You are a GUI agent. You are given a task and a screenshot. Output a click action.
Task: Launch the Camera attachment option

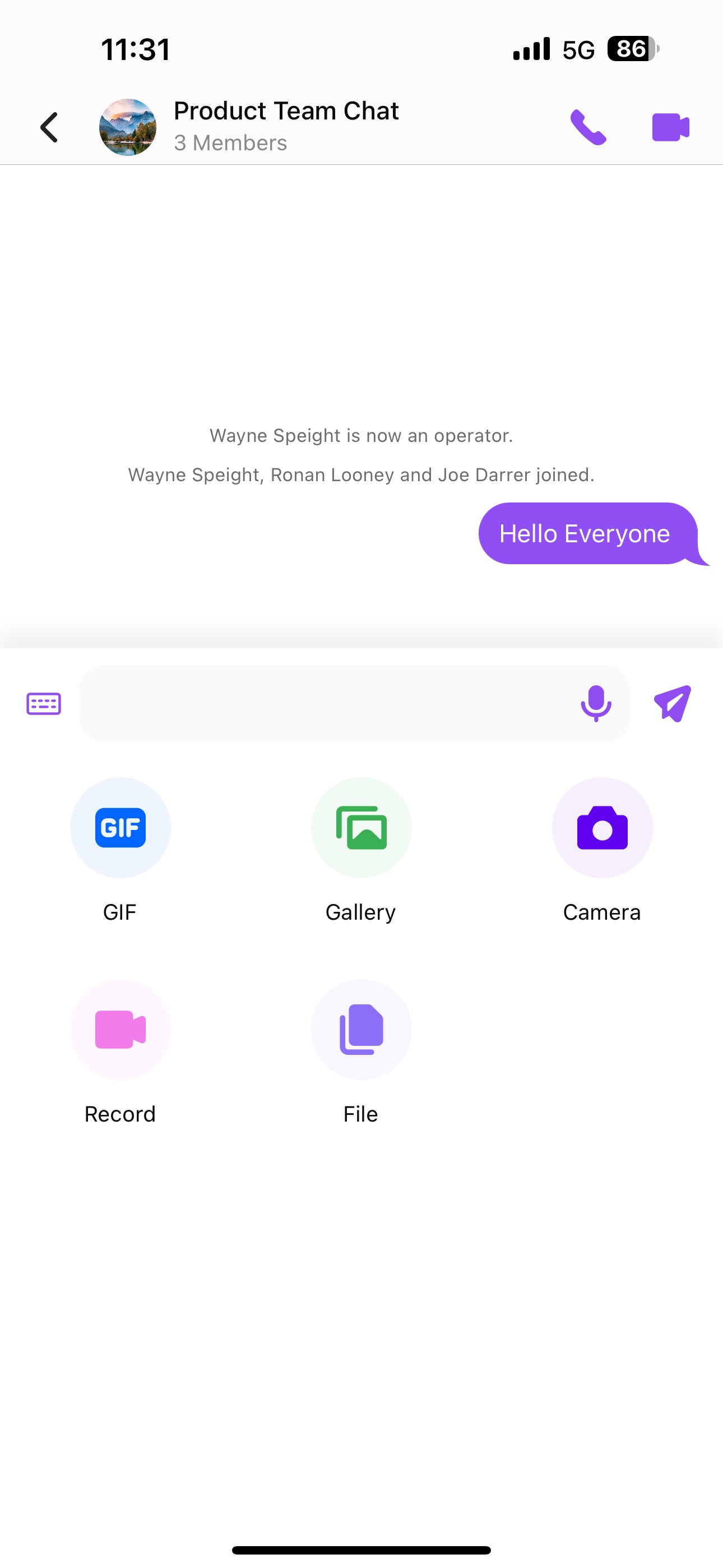pyautogui.click(x=602, y=828)
